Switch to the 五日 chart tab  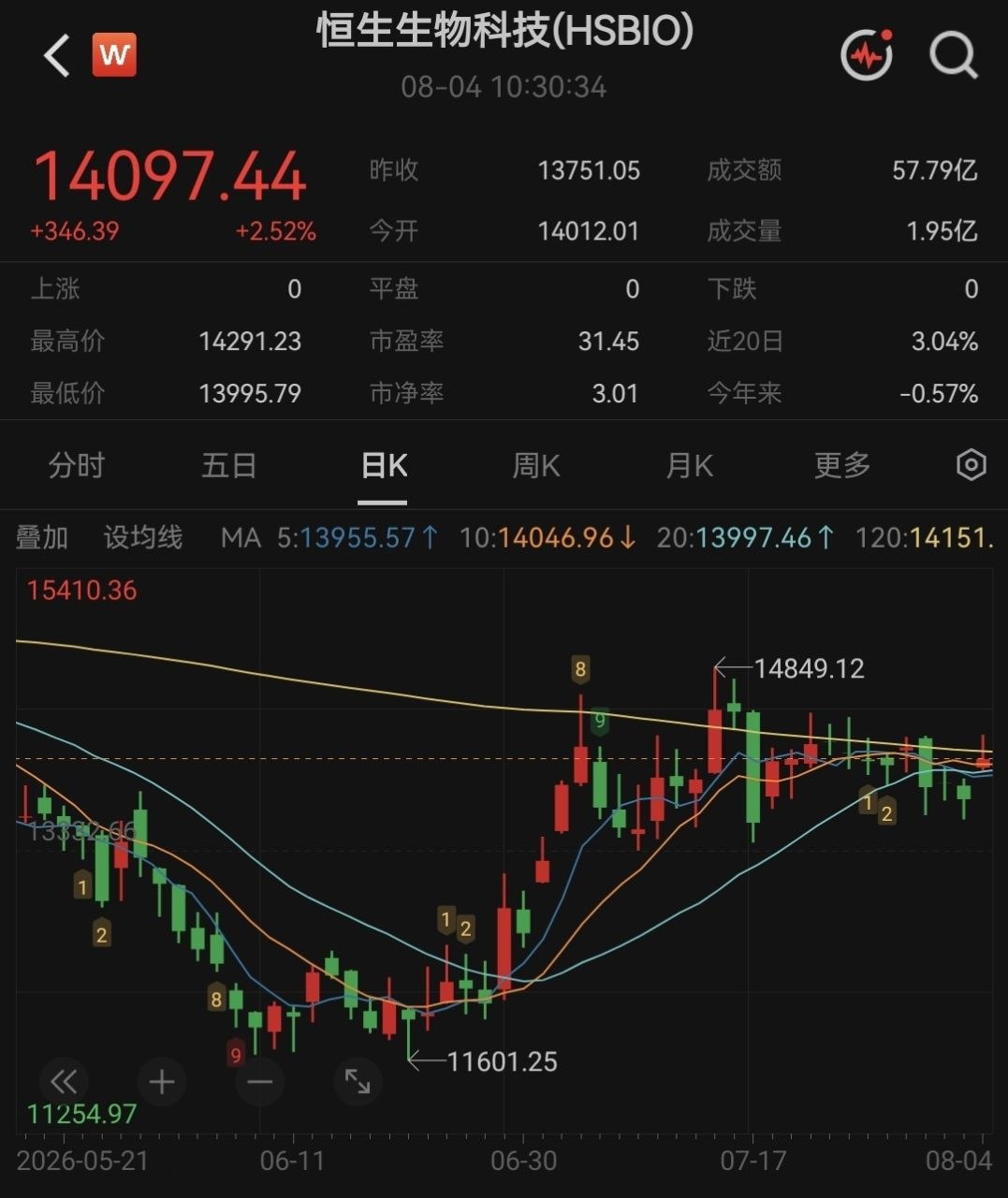point(229,465)
